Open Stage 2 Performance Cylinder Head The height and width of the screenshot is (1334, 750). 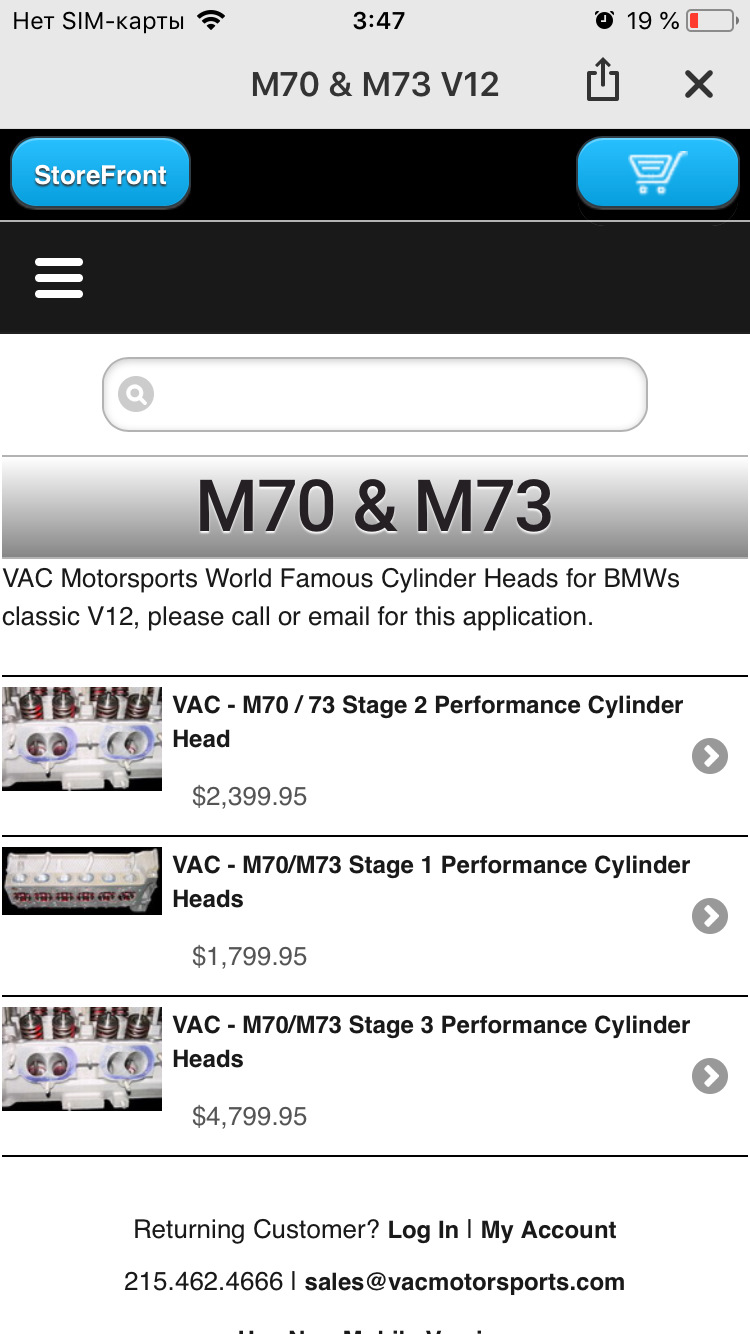[x=427, y=721]
